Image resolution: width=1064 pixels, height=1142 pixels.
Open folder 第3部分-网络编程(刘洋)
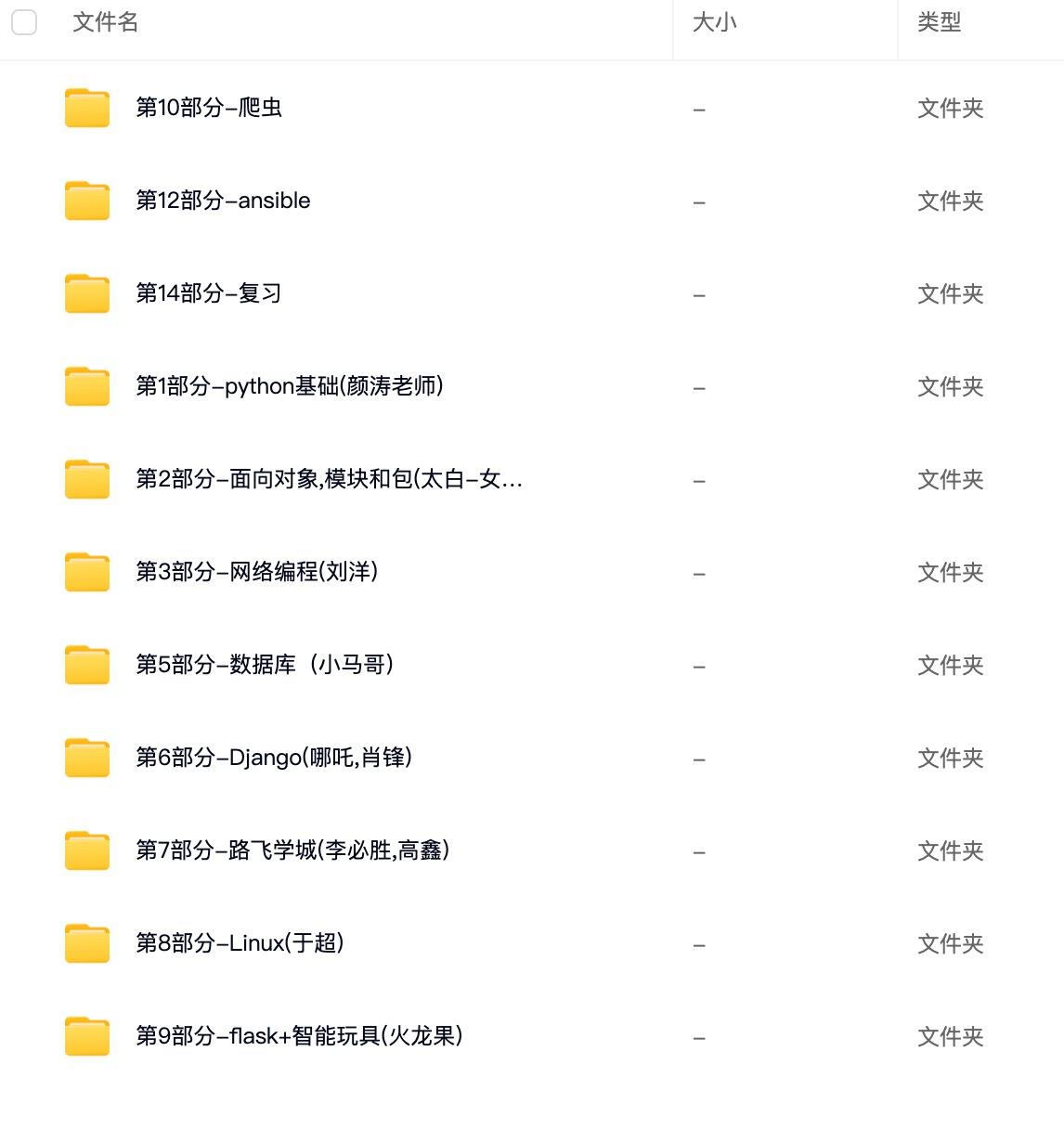click(257, 572)
